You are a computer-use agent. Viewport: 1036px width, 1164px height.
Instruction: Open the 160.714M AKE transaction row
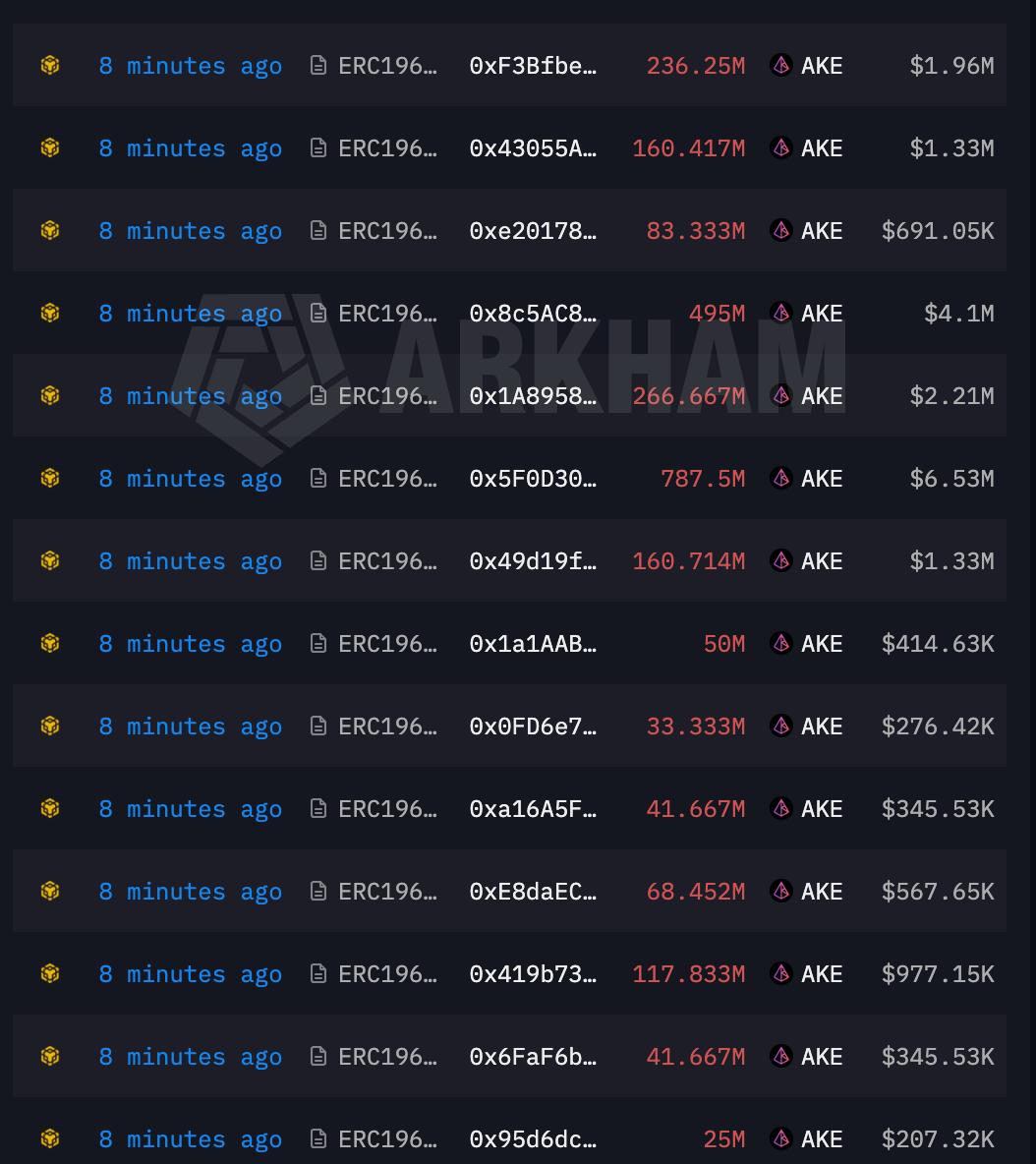coord(509,560)
